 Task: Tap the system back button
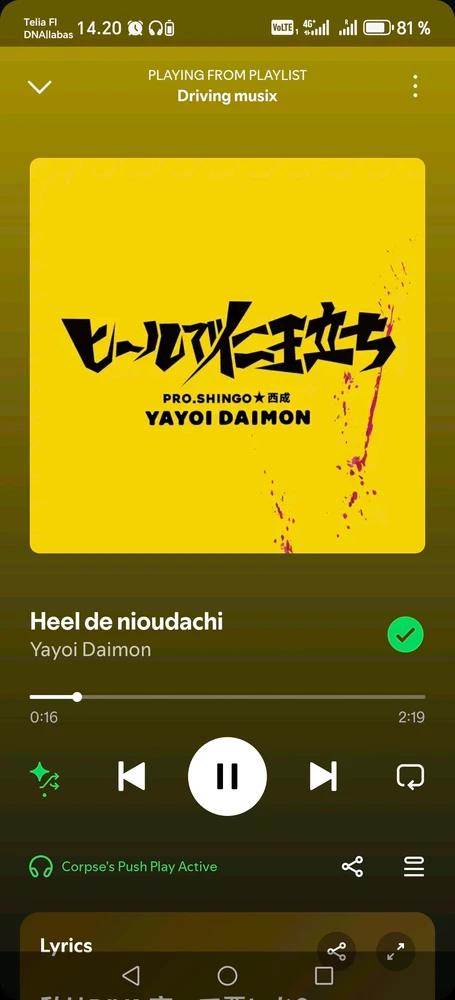click(x=131, y=975)
